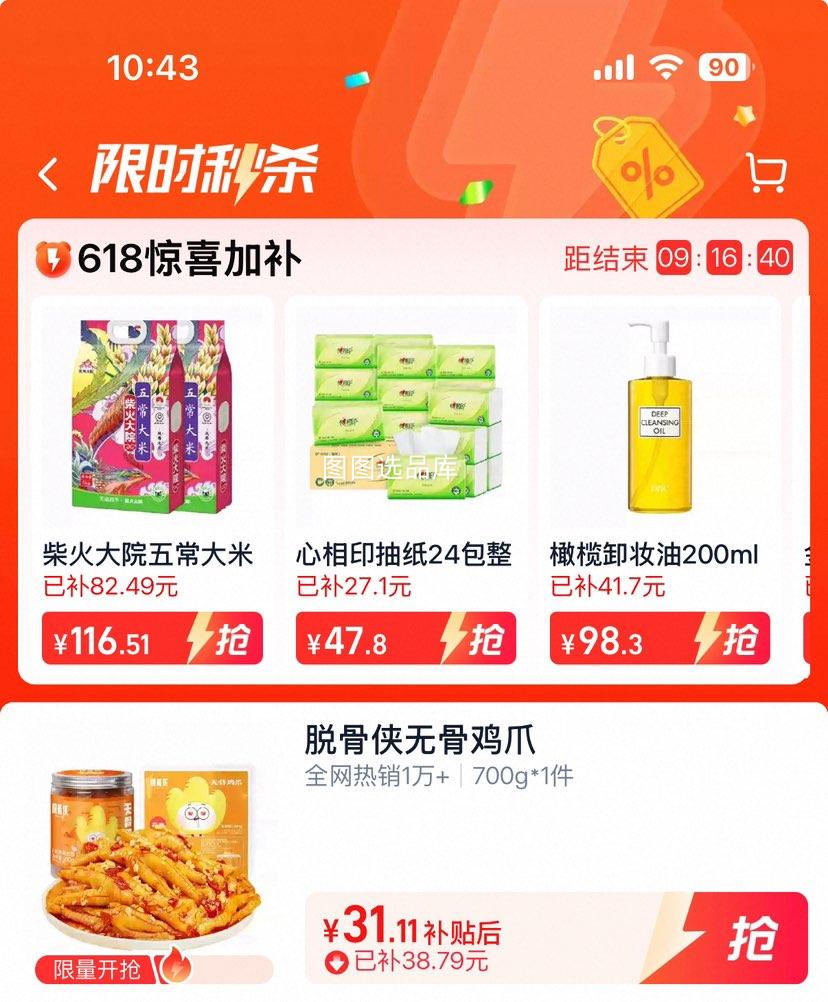Viewport: 828px width, 1002px height.
Task: Grab the ¥47.8 tissue deal
Action: [406, 639]
